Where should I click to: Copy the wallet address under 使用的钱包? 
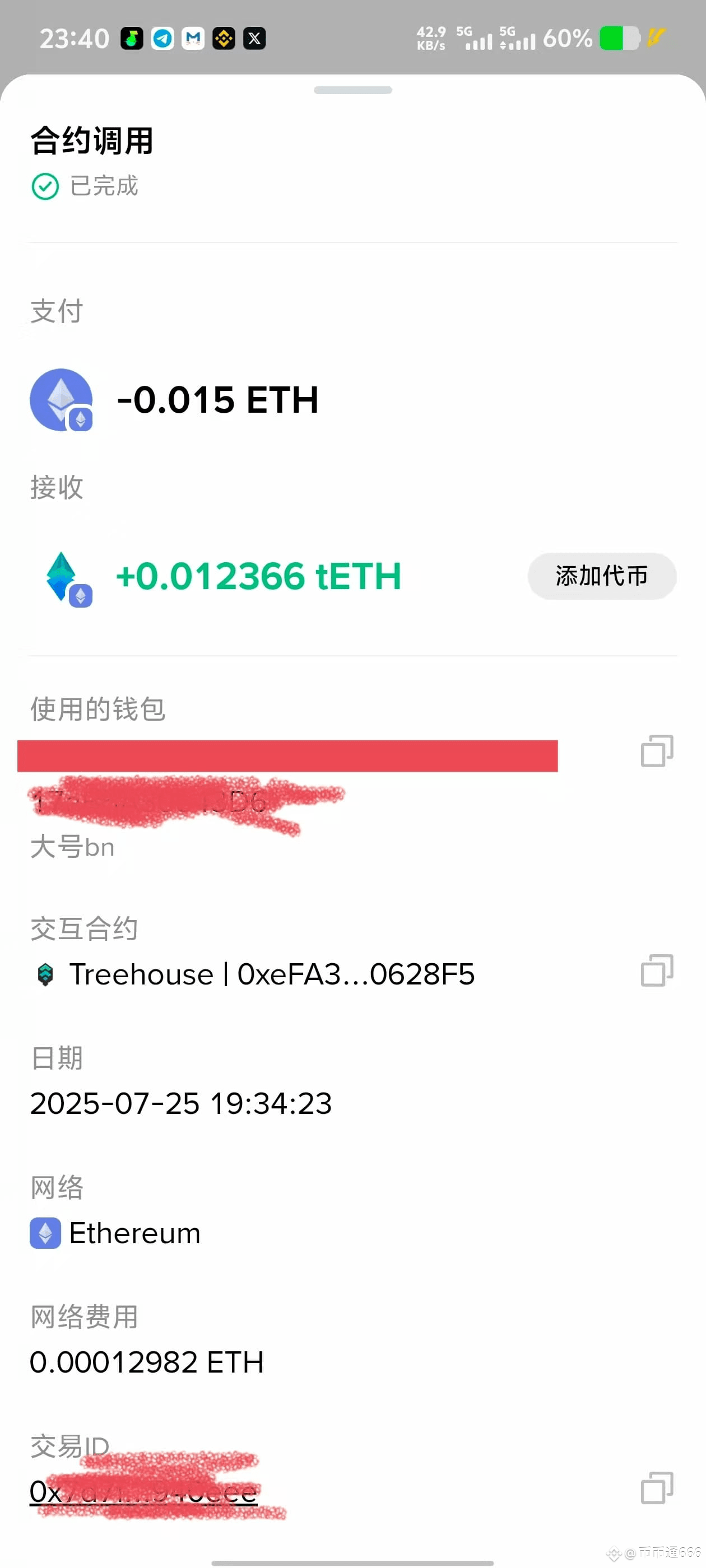[657, 751]
